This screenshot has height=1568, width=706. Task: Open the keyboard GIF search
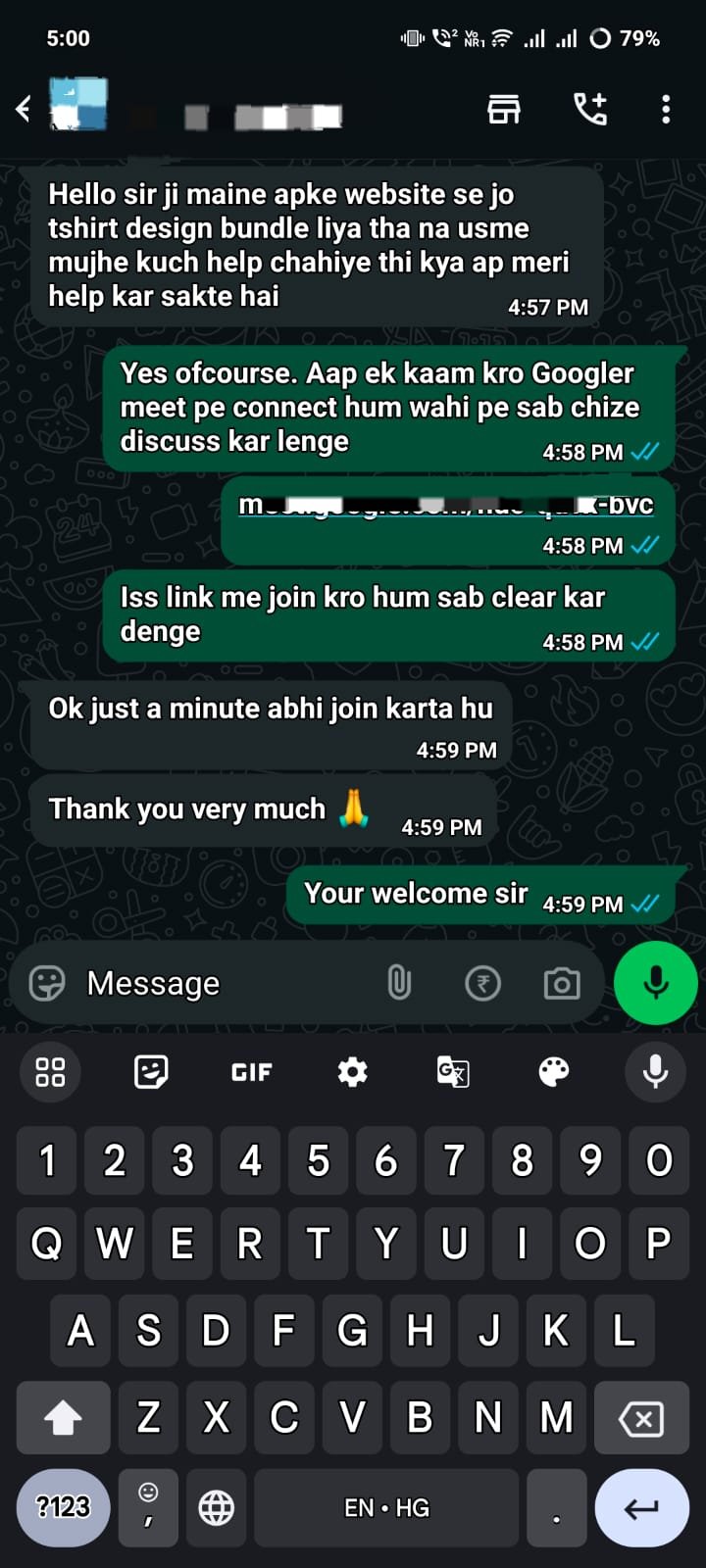point(251,1072)
